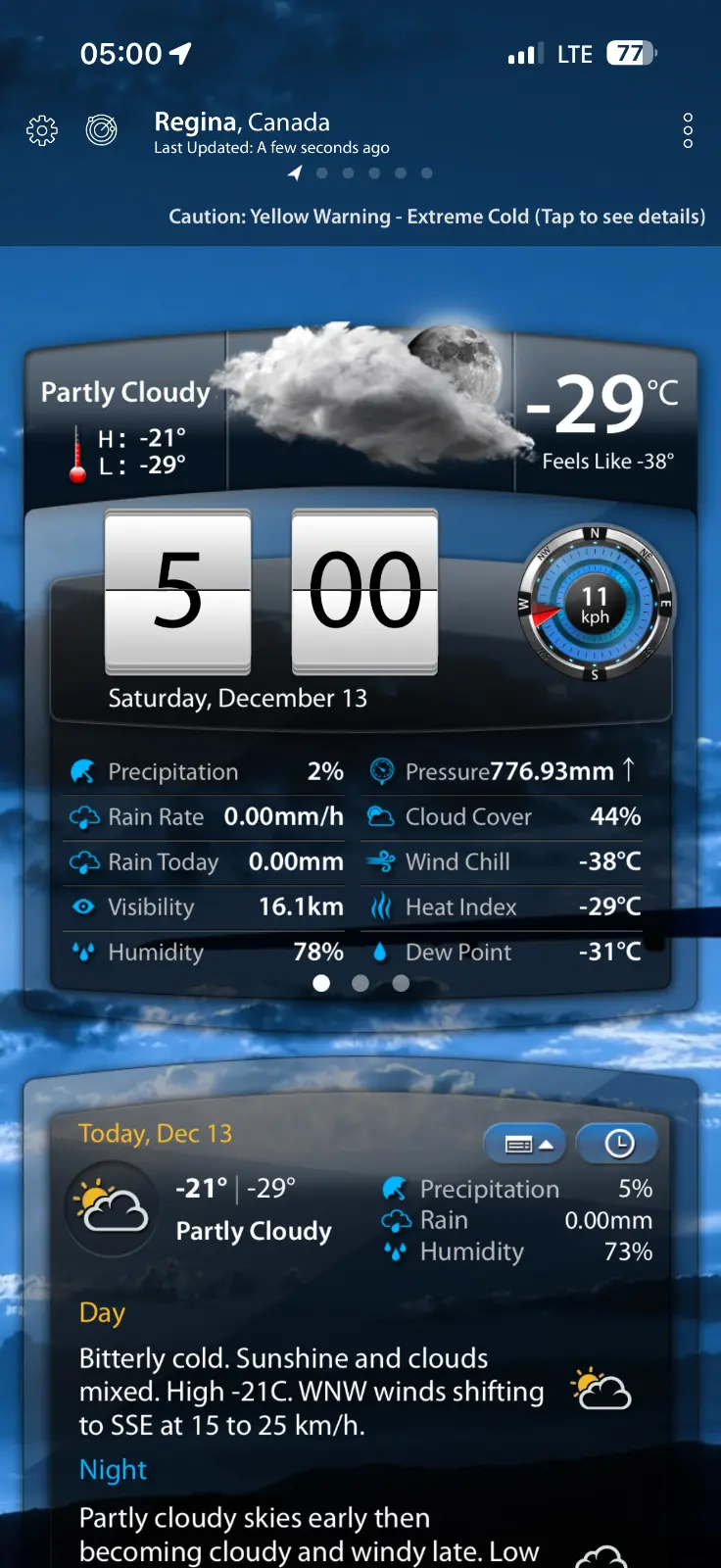The height and width of the screenshot is (1568, 721).
Task: Open the weather radar icon
Action: pyautogui.click(x=101, y=129)
